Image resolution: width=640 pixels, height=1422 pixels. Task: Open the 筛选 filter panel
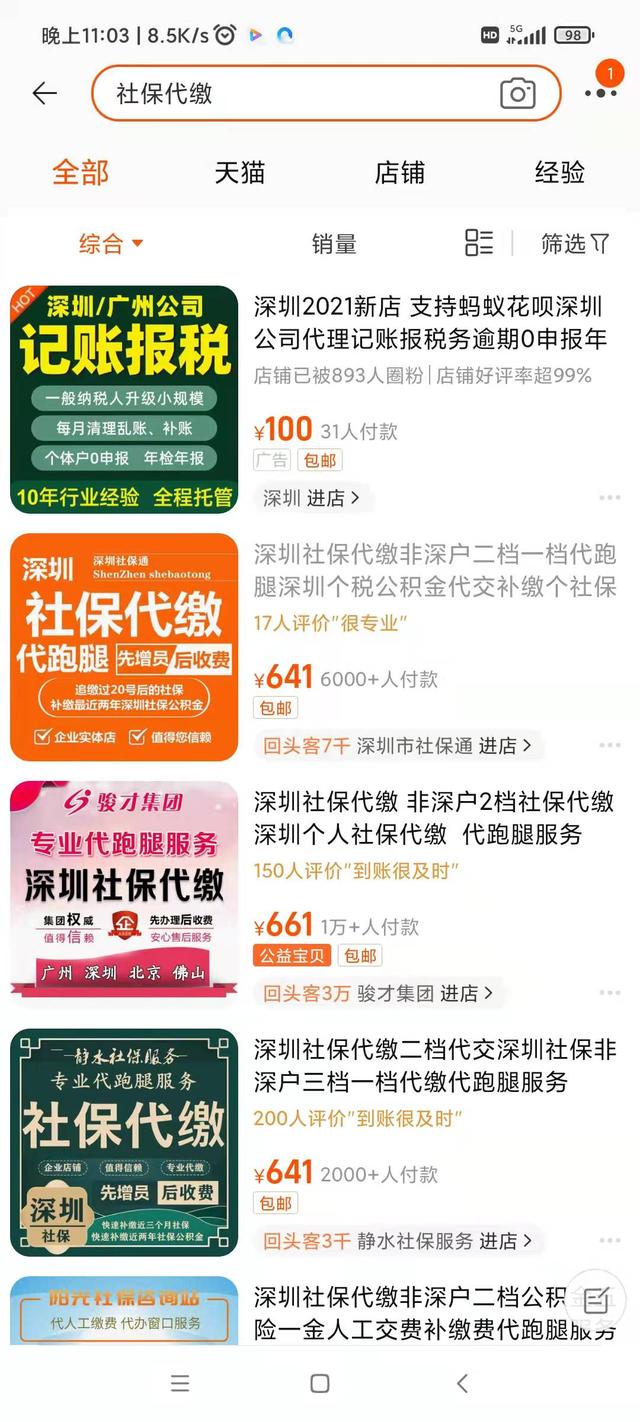tap(575, 243)
